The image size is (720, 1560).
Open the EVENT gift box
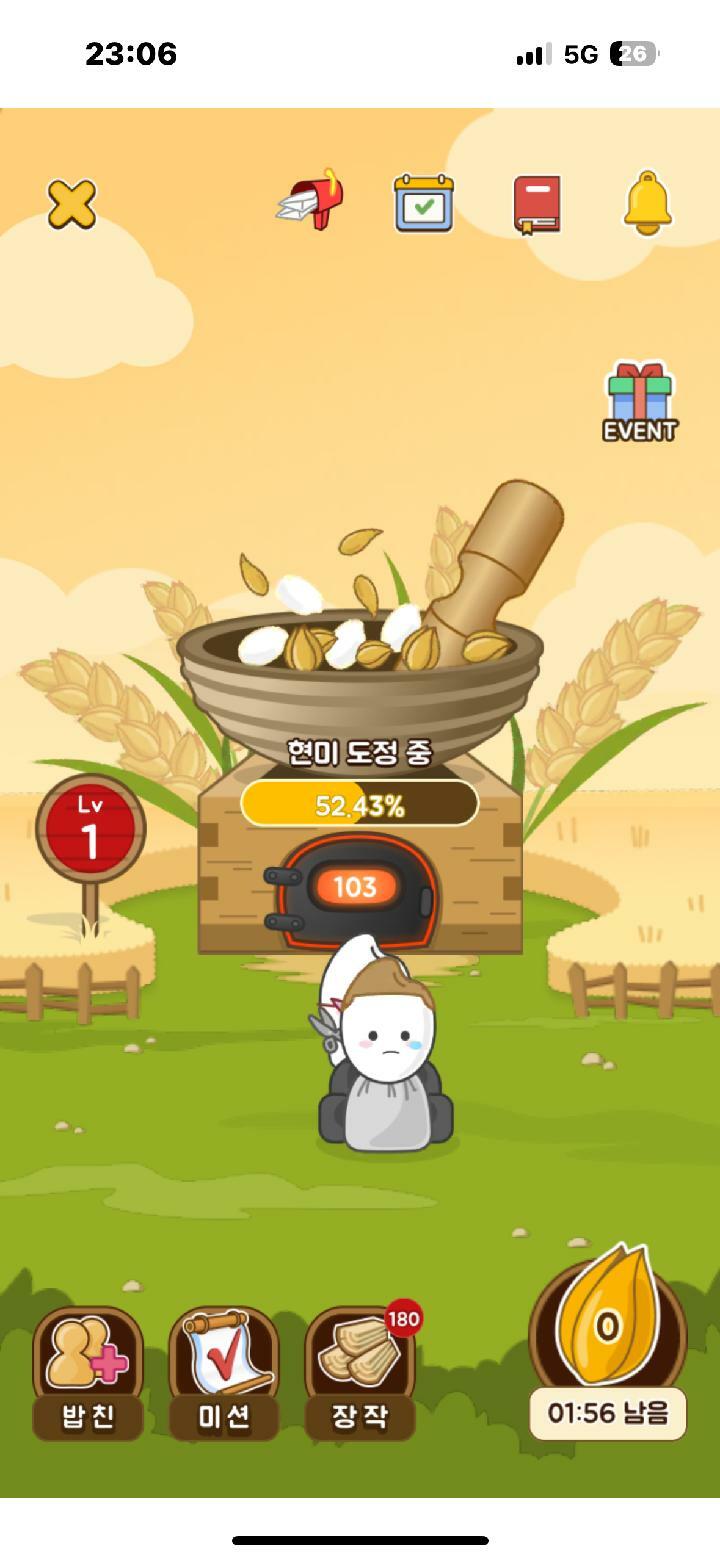(x=640, y=402)
